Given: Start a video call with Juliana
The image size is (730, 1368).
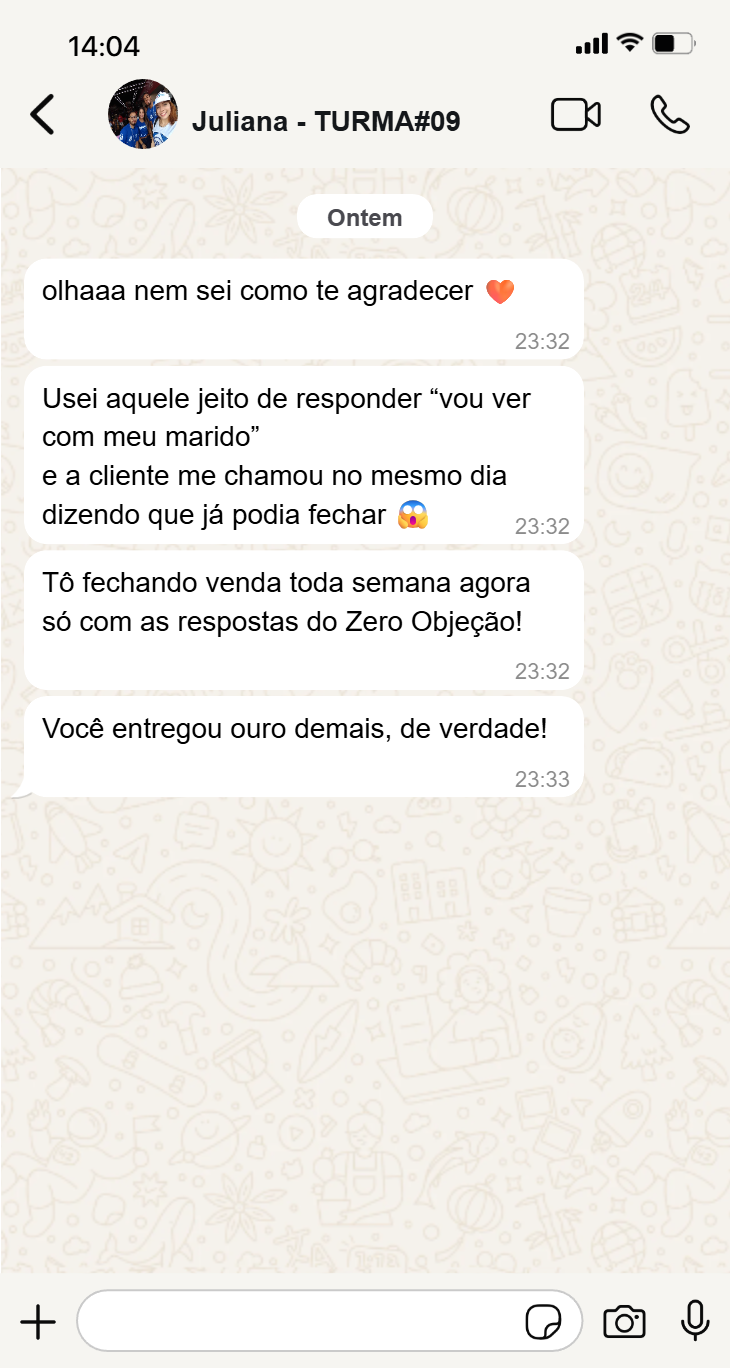Looking at the screenshot, I should tap(575, 115).
